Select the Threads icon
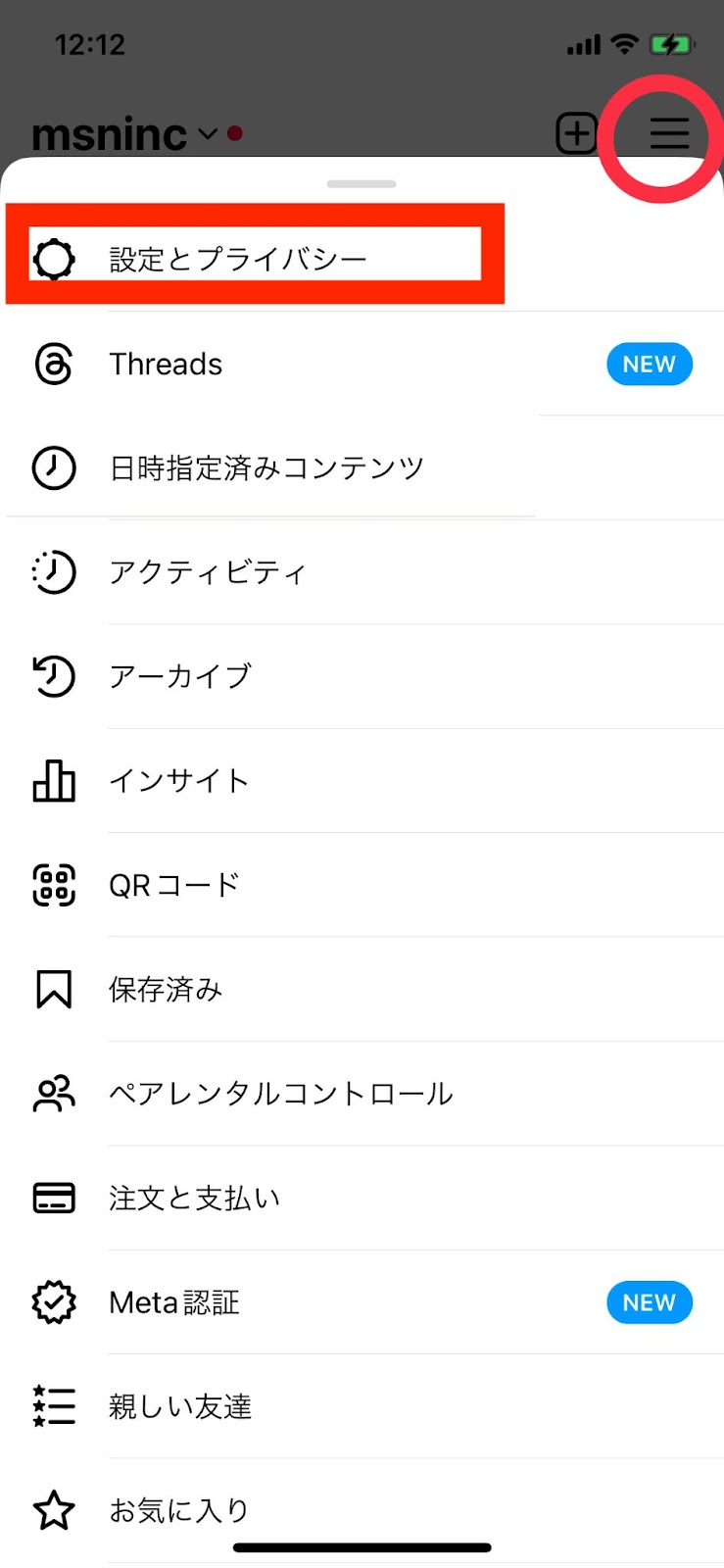This screenshot has height=1568, width=724. pyautogui.click(x=54, y=364)
